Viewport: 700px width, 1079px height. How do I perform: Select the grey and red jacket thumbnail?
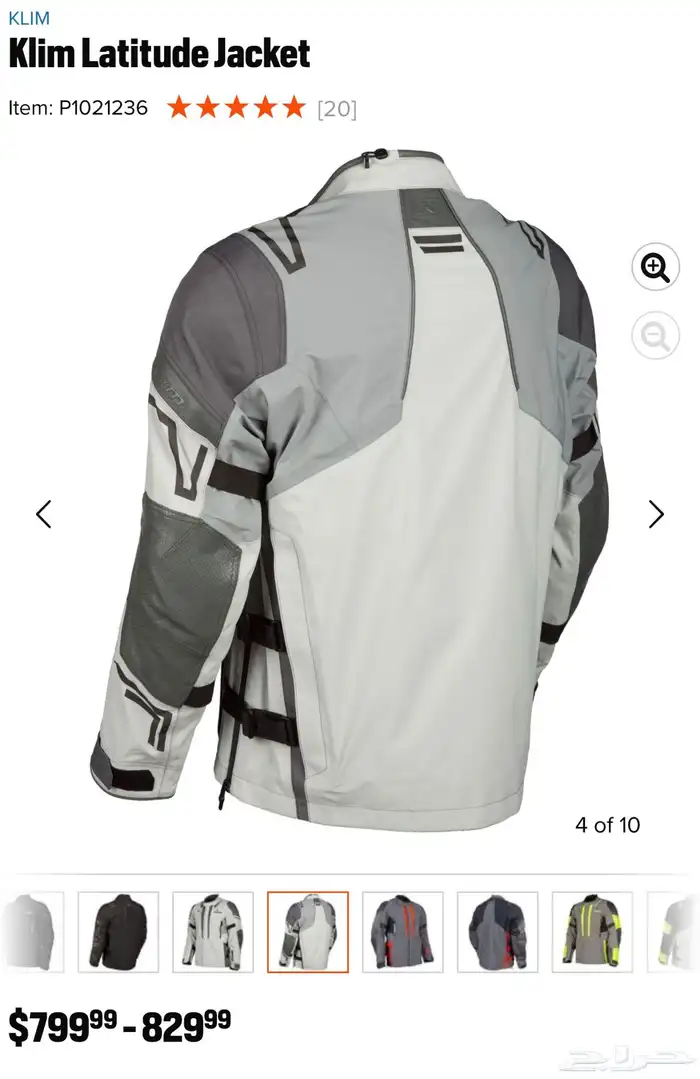coord(402,932)
